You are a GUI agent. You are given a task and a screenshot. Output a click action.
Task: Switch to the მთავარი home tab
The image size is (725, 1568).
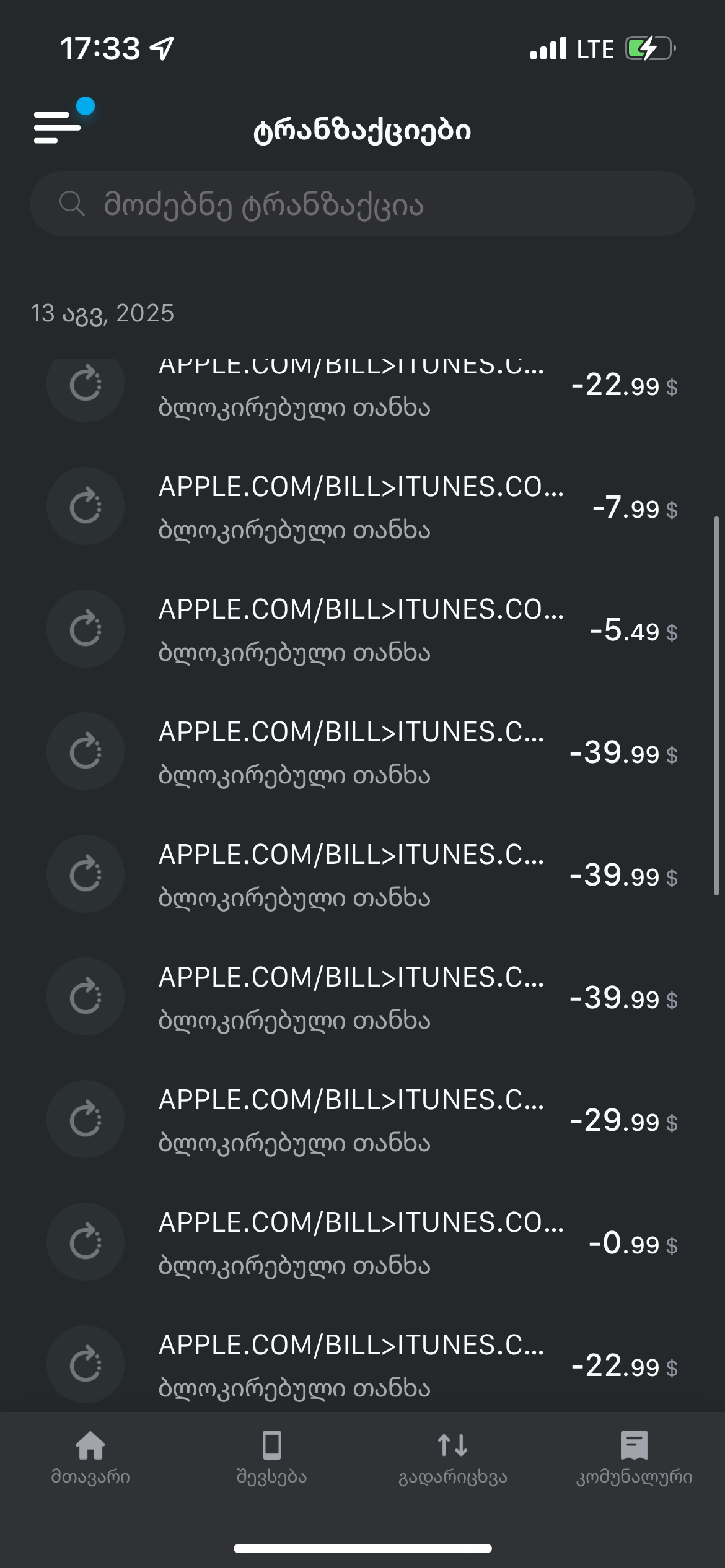tap(90, 1457)
